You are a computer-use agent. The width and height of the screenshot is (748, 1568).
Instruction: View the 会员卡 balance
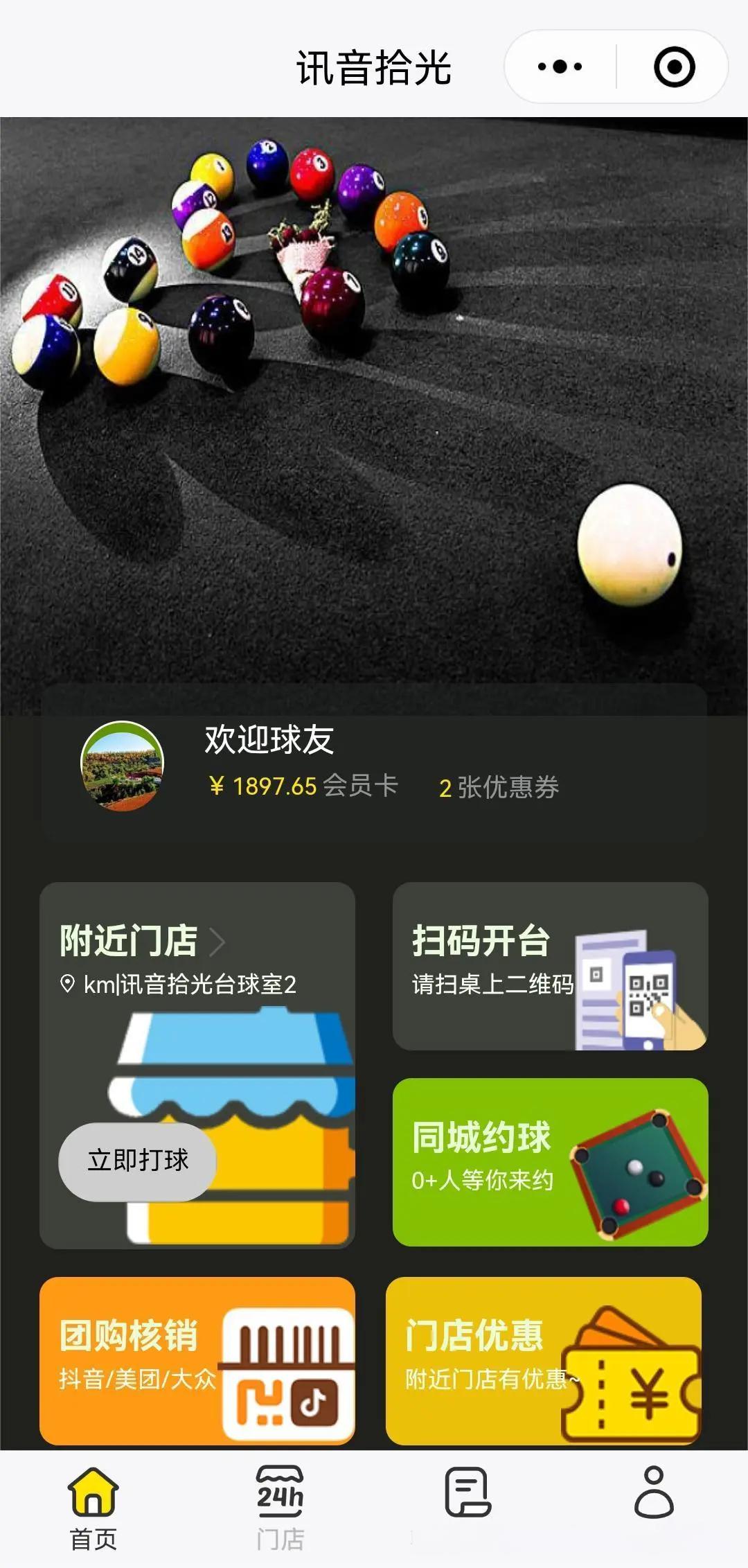click(303, 786)
